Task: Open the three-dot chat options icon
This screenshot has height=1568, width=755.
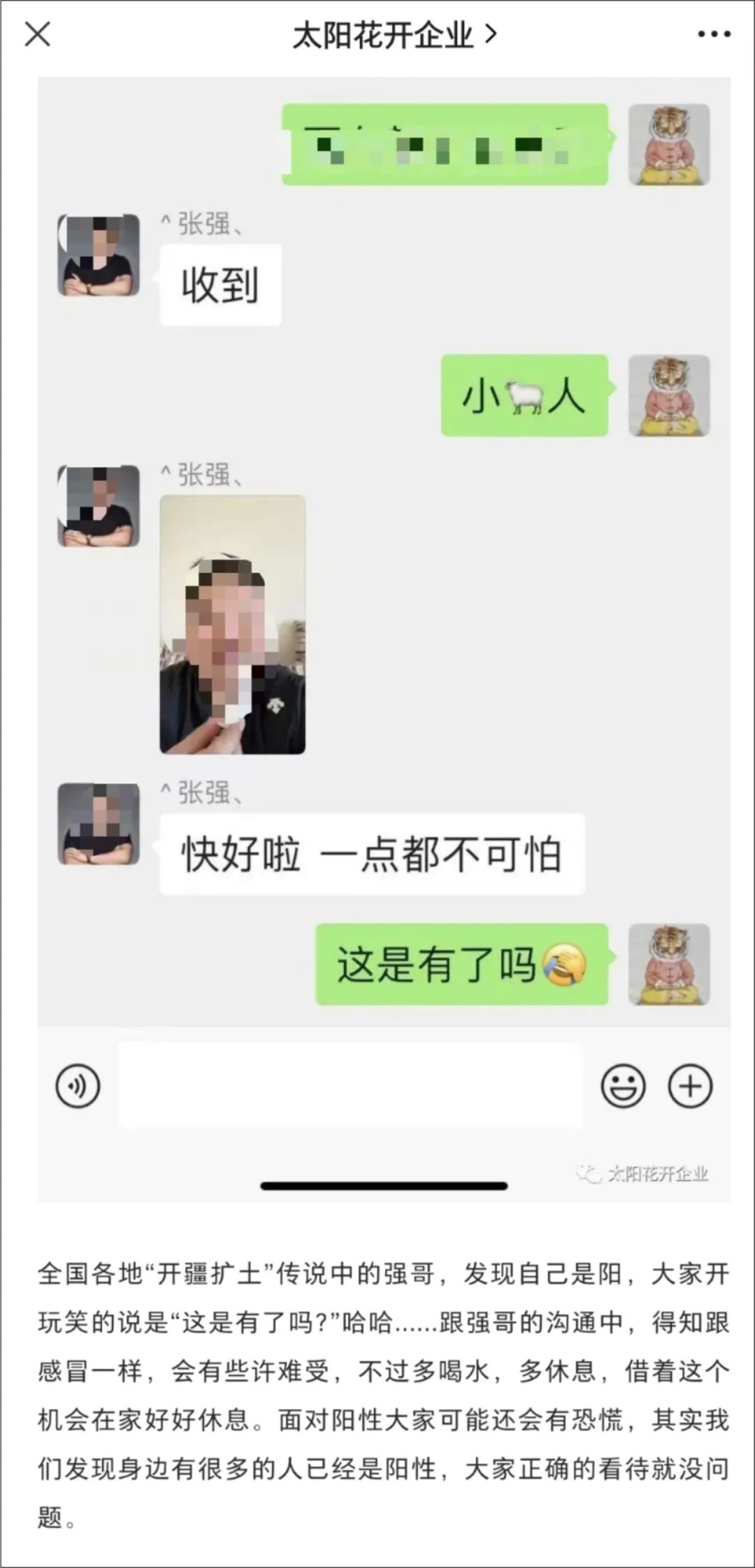Action: tap(711, 33)
